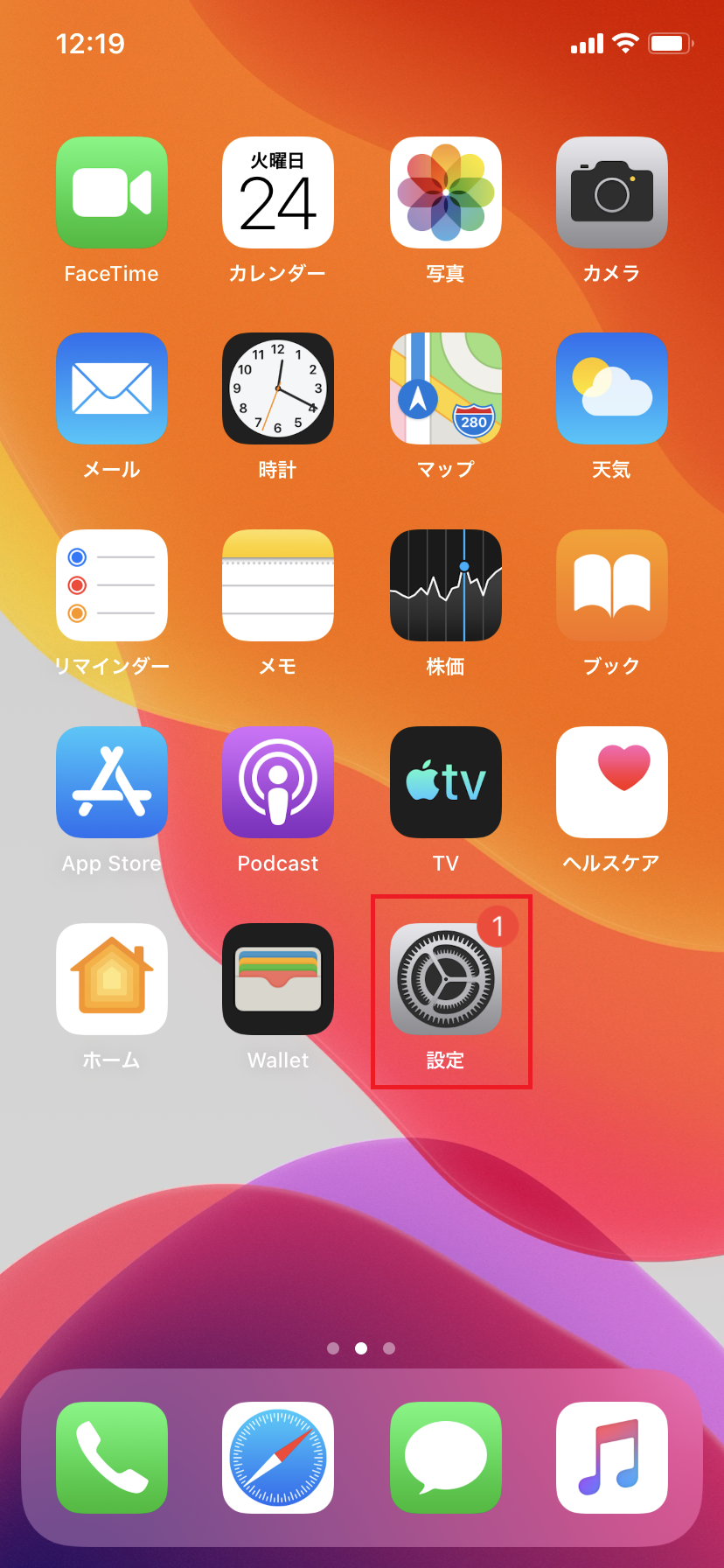This screenshot has height=1568, width=724.
Task: Launch the App Store
Action: click(111, 781)
